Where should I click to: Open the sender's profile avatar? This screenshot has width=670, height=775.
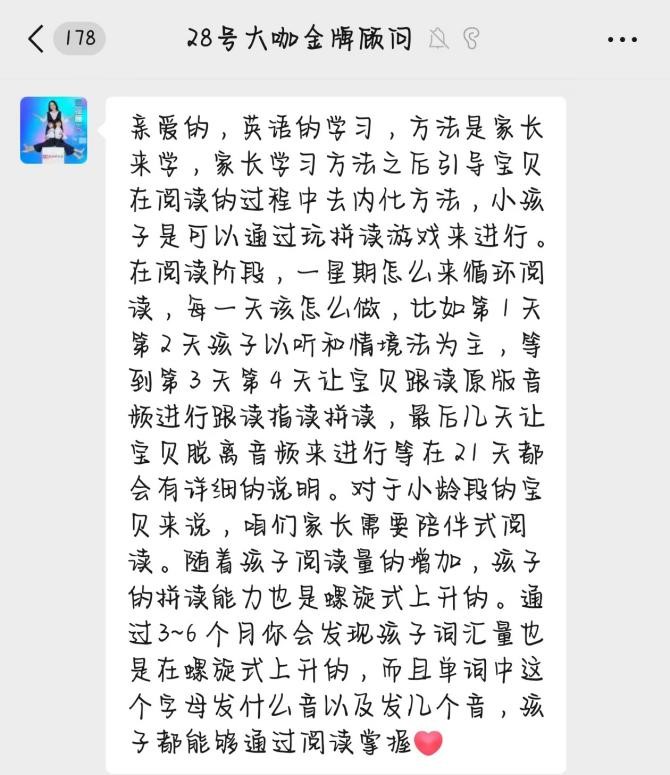pyautogui.click(x=54, y=130)
